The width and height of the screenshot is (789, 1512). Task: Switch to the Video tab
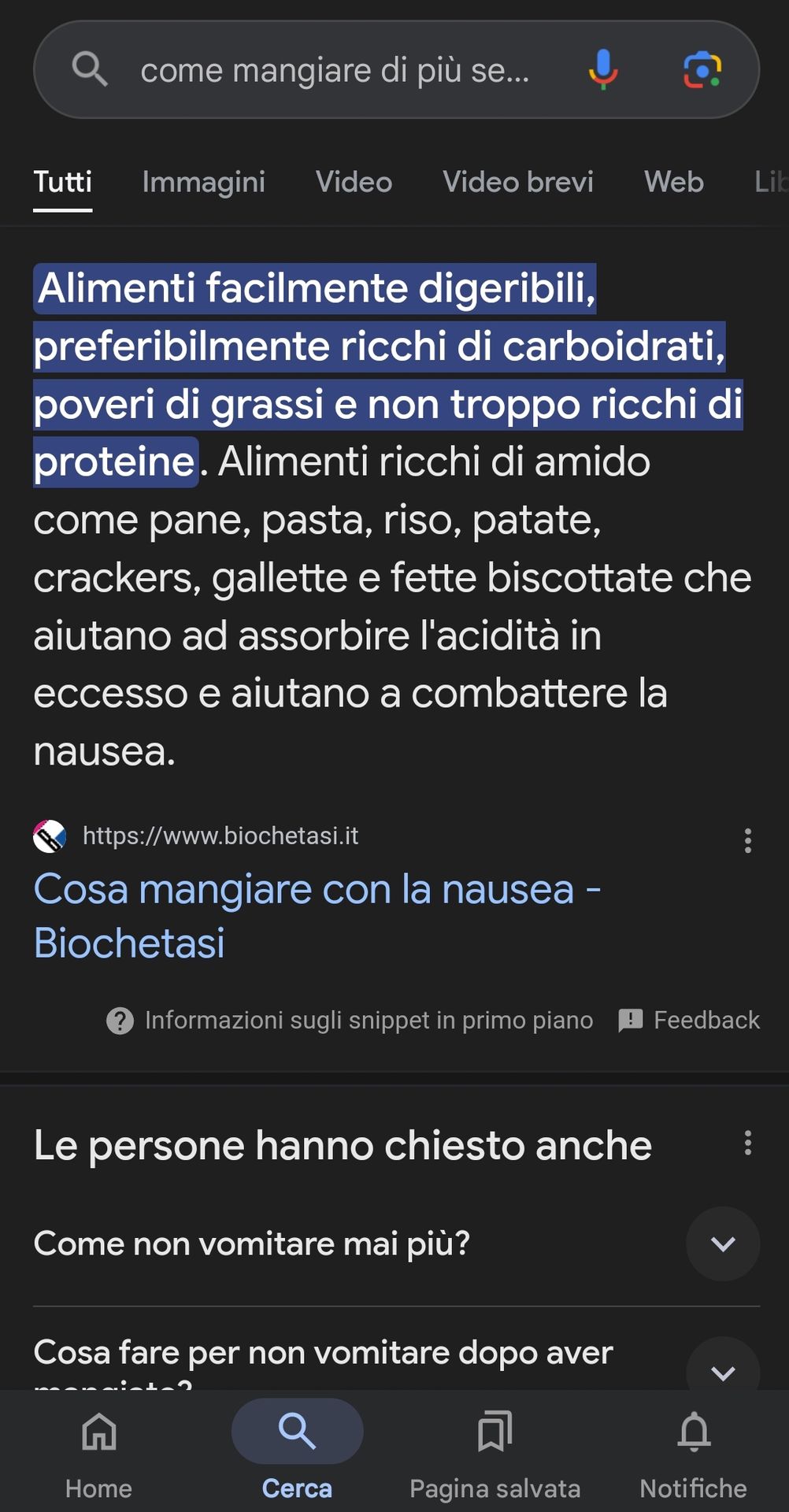pos(354,182)
